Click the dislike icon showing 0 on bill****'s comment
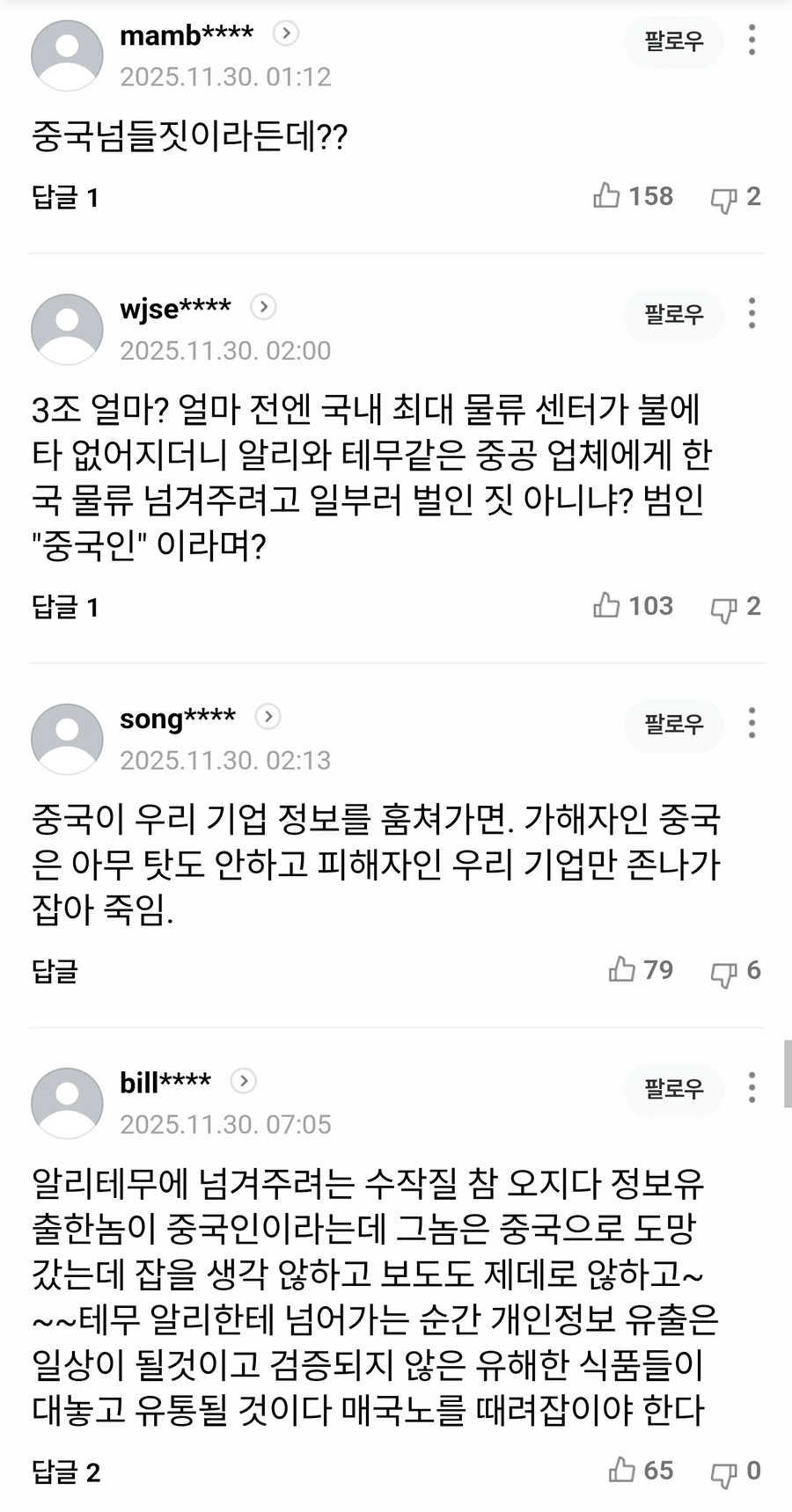The image size is (792, 1512). (x=723, y=1472)
